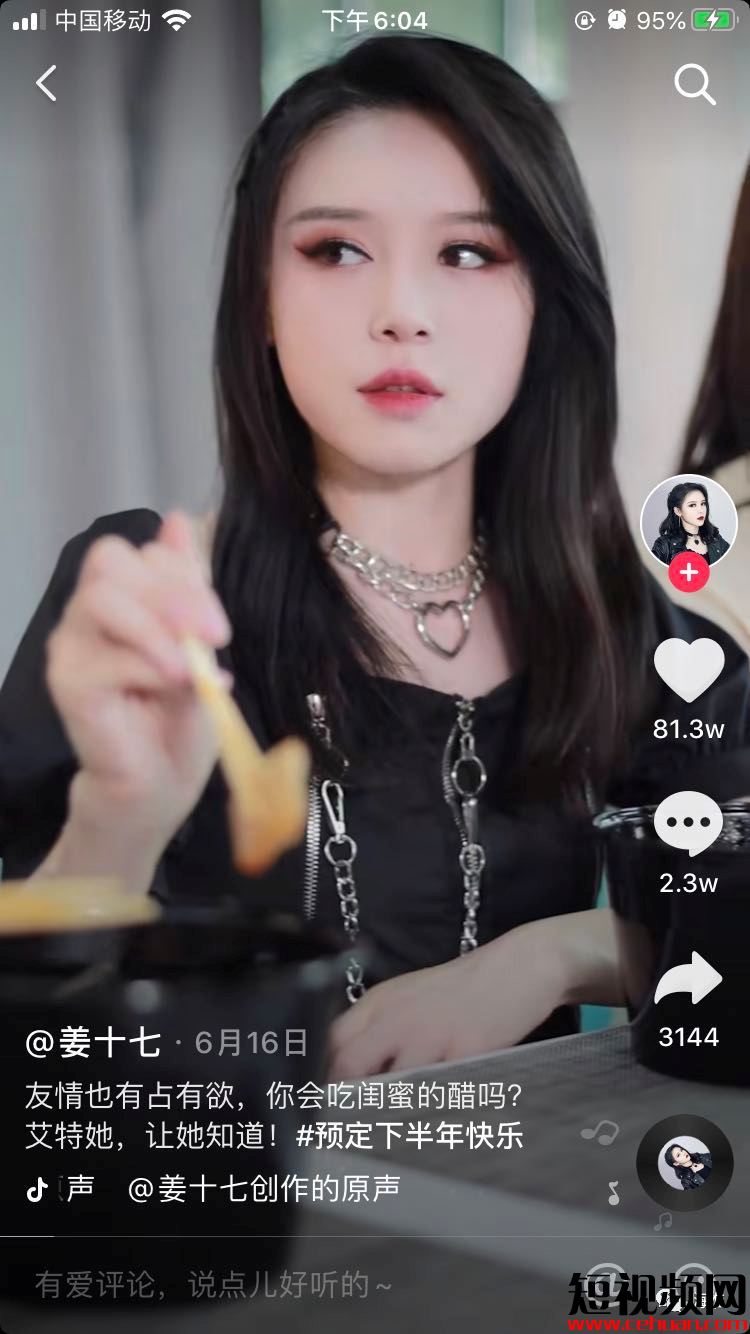Go back using the top-left arrow
Viewport: 750px width, 1334px height.
(46, 84)
